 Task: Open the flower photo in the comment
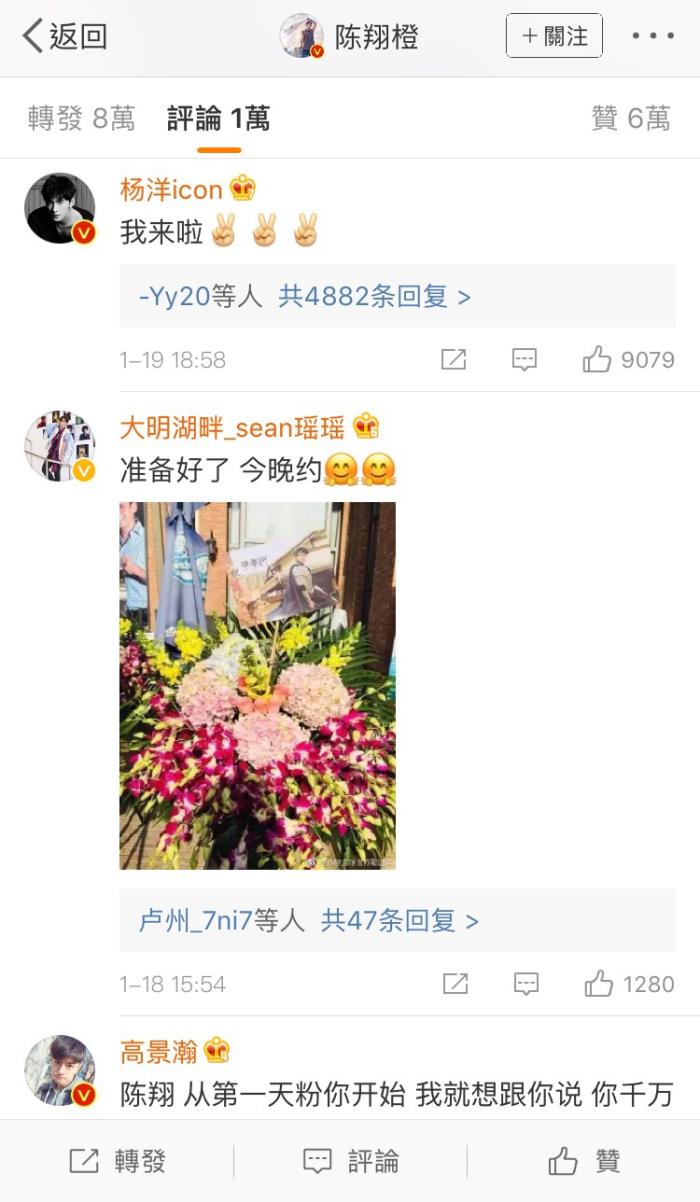pyautogui.click(x=257, y=685)
